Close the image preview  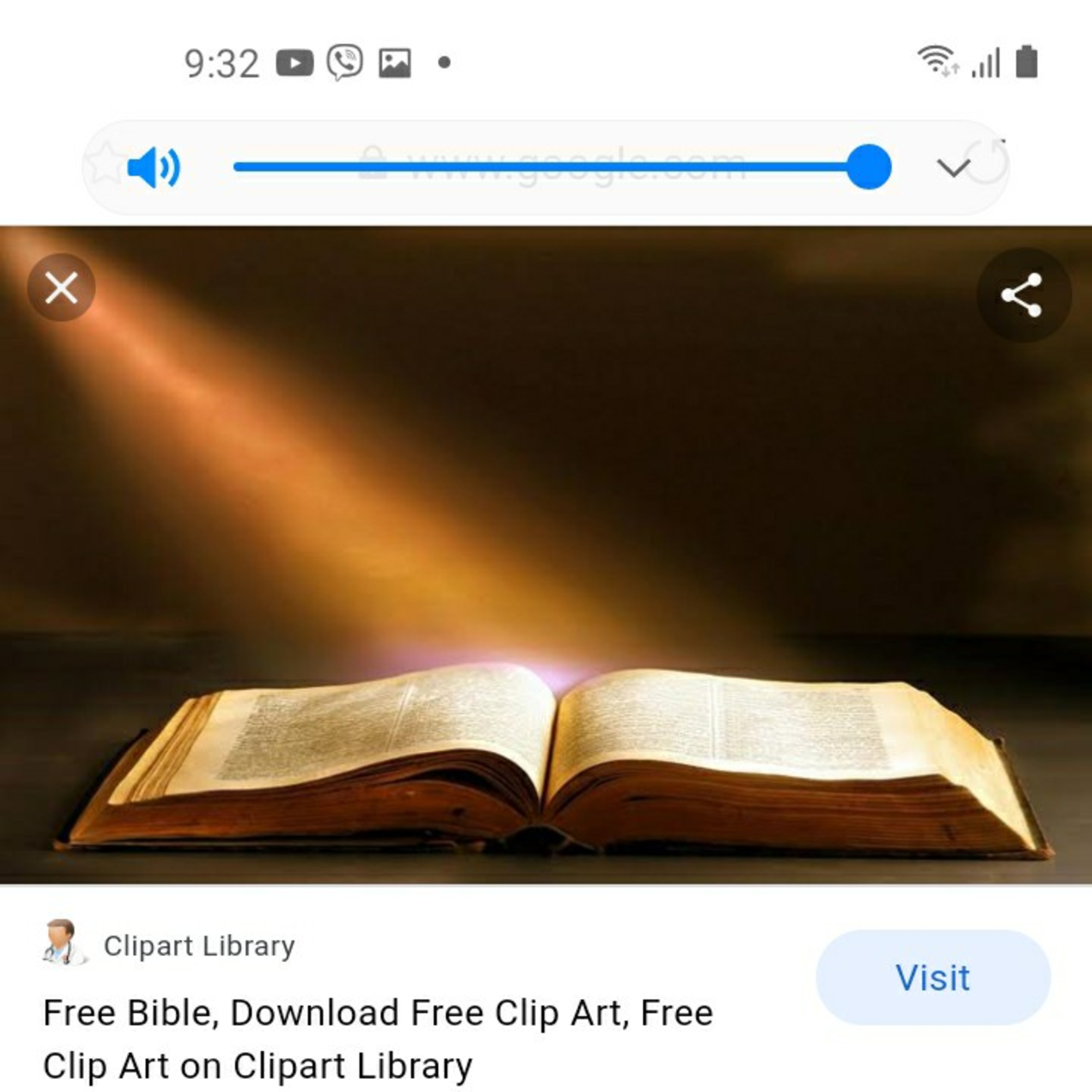click(x=61, y=288)
